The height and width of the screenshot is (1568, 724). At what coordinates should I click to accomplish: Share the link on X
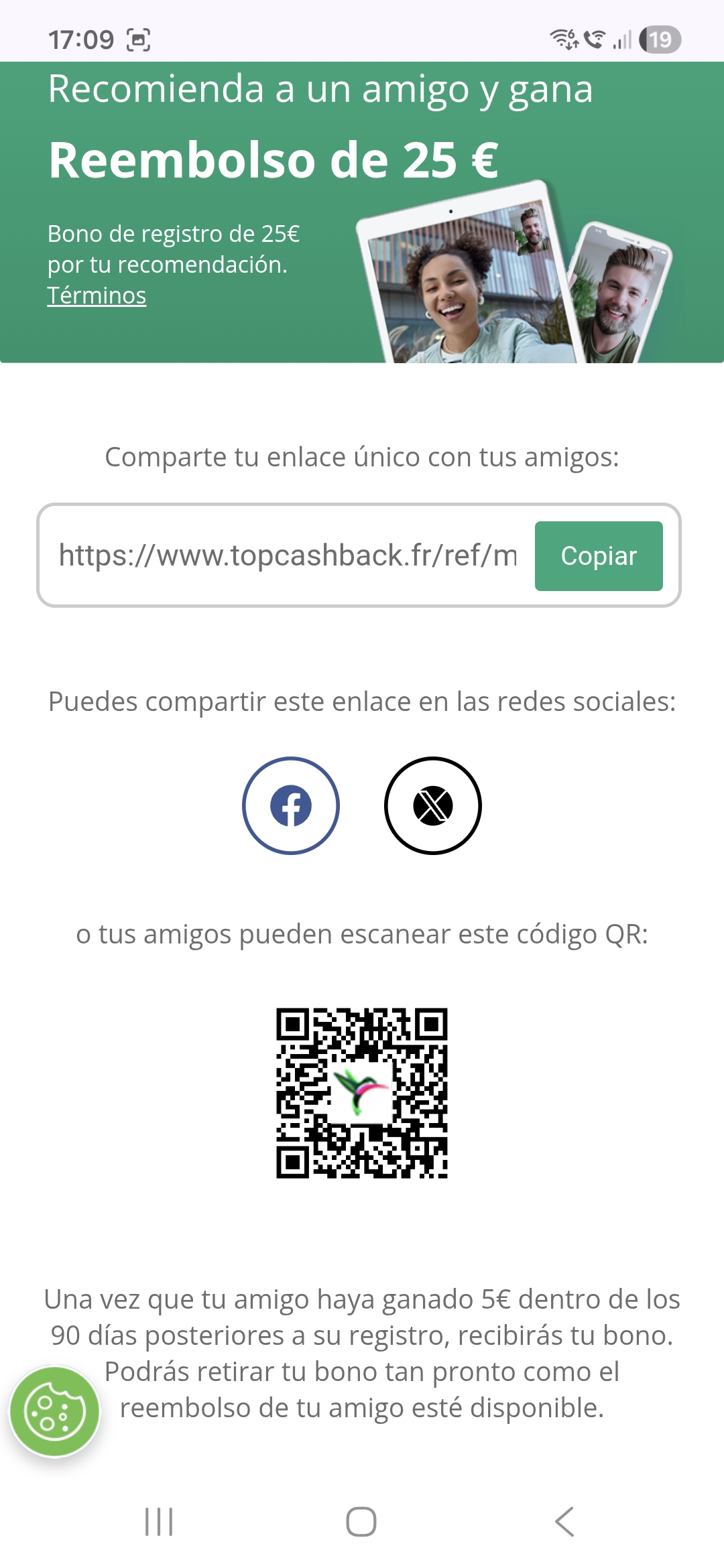433,805
